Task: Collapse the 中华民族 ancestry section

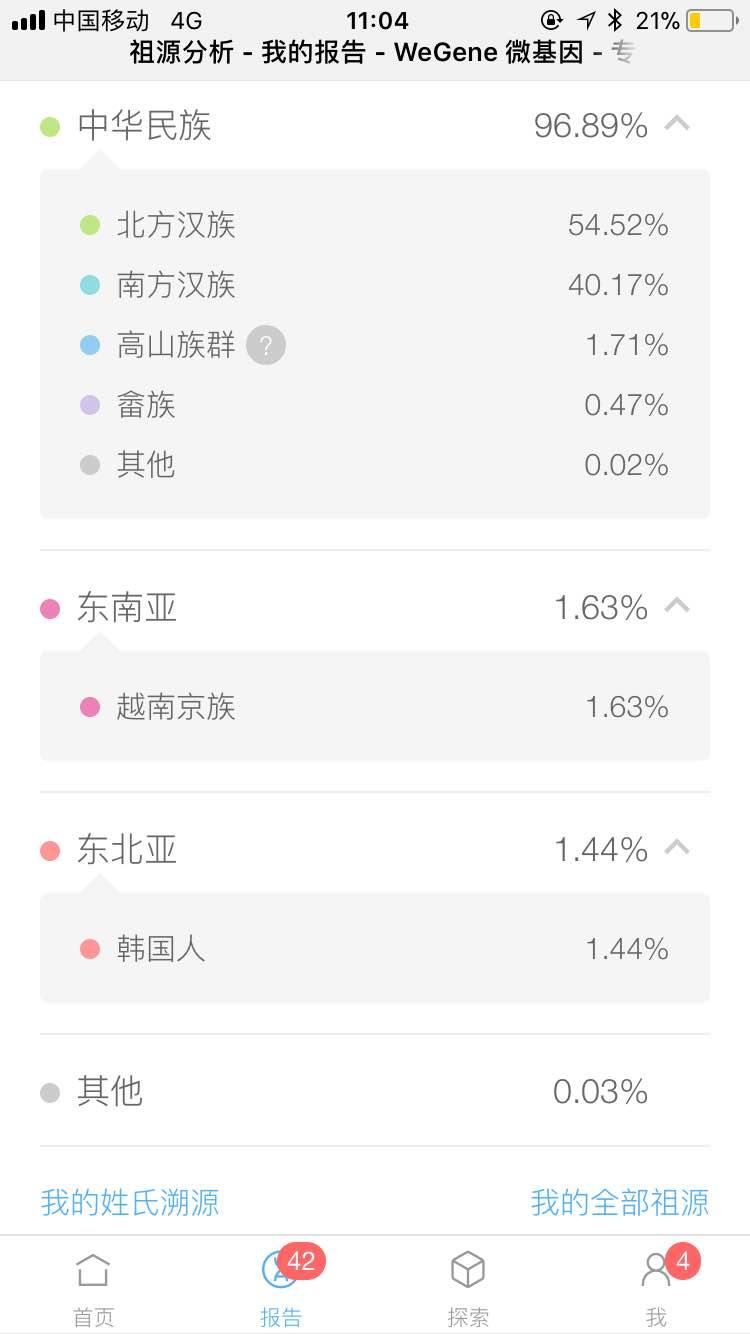Action: [678, 125]
